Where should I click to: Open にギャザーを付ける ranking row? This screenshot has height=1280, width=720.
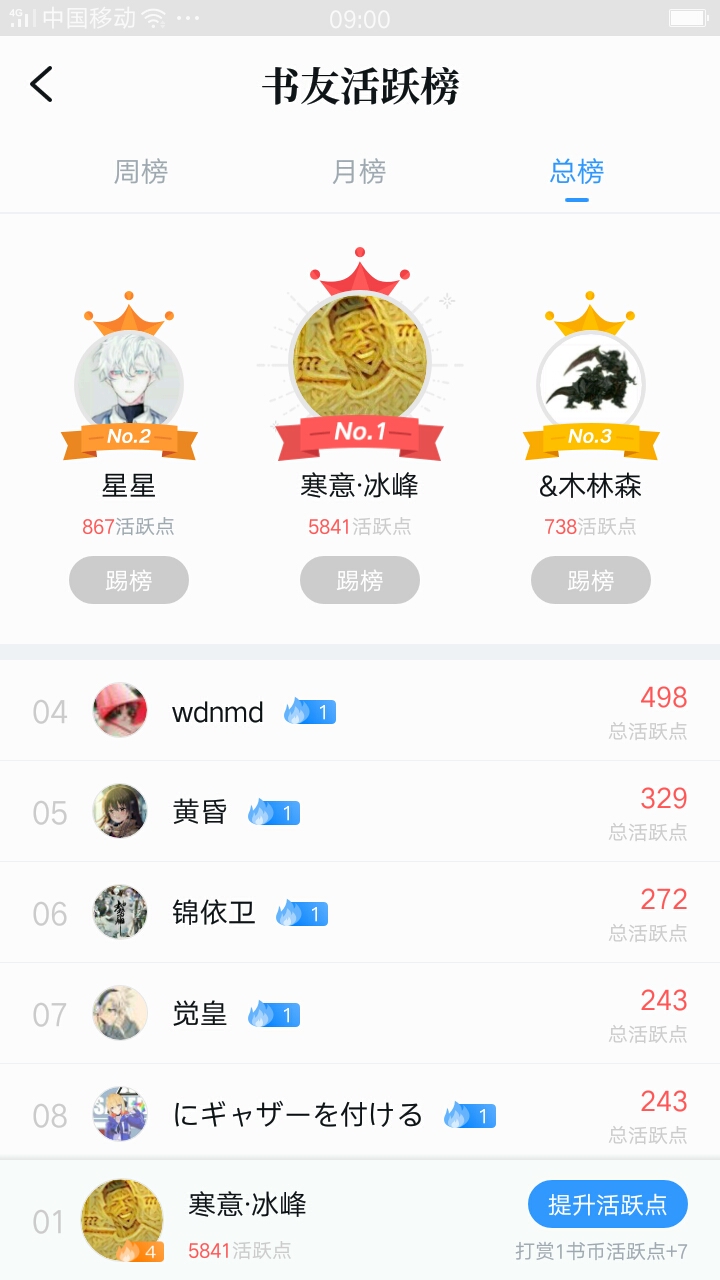[360, 1114]
